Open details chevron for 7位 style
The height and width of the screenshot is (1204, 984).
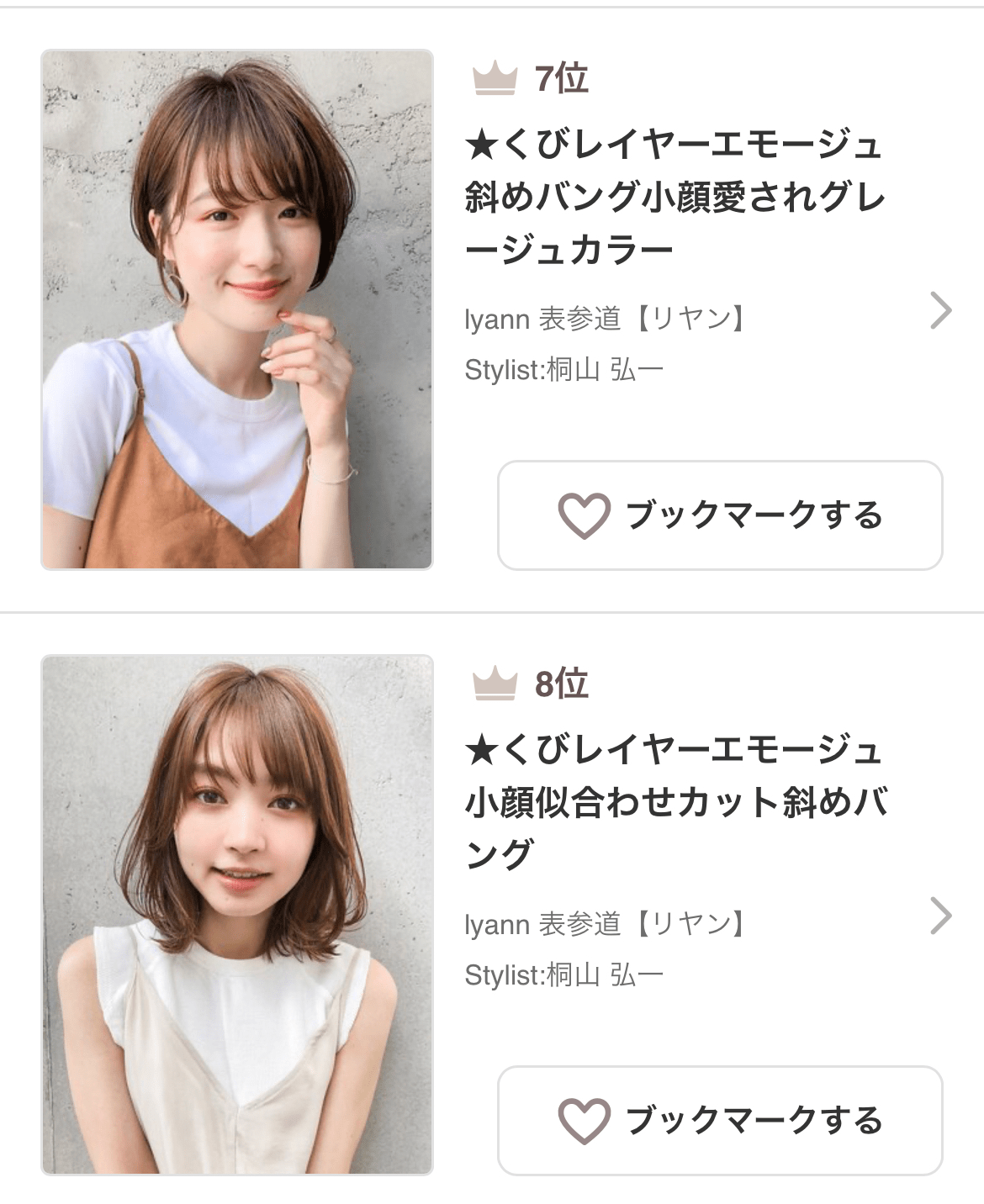(x=941, y=310)
